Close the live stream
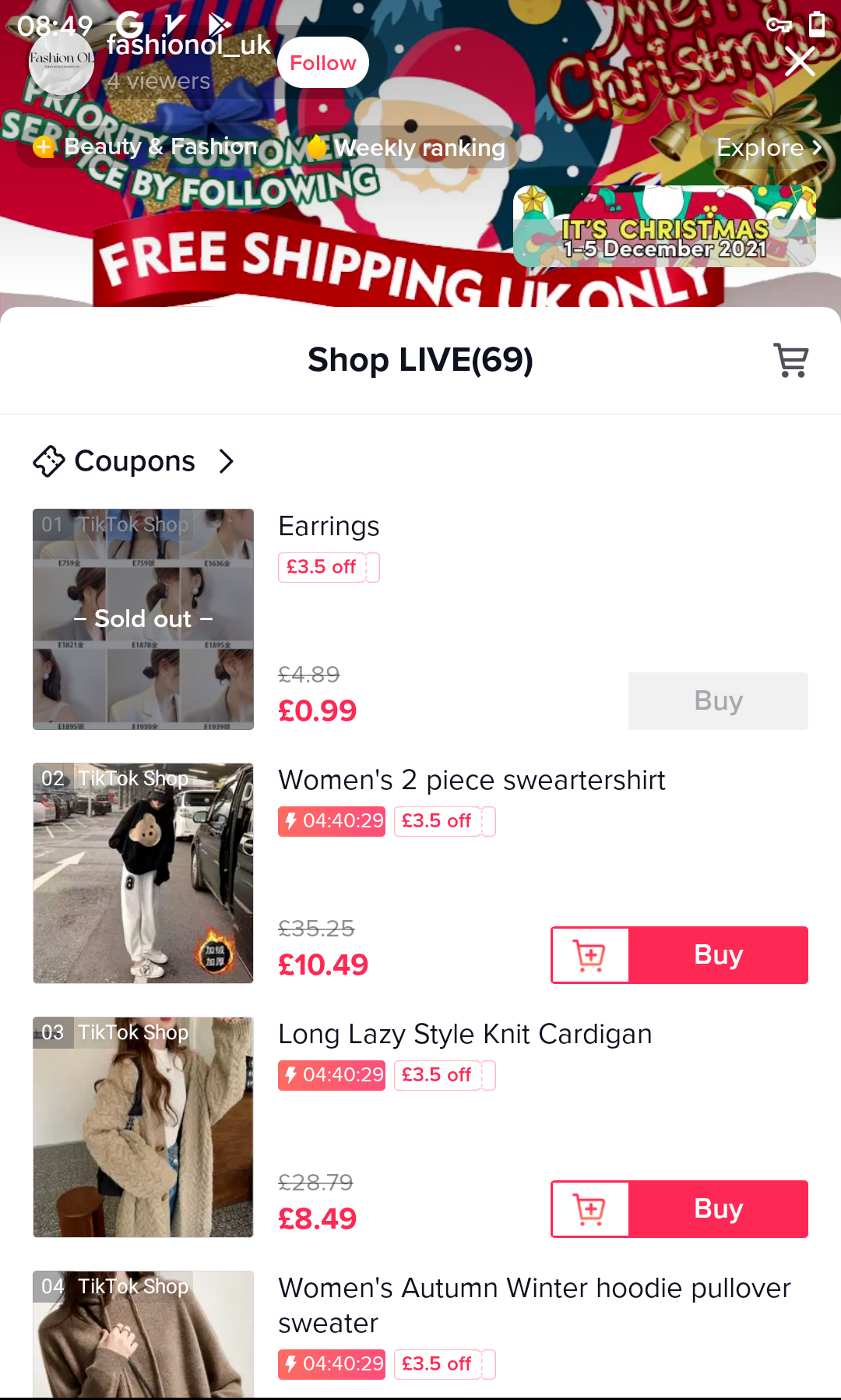 800,62
